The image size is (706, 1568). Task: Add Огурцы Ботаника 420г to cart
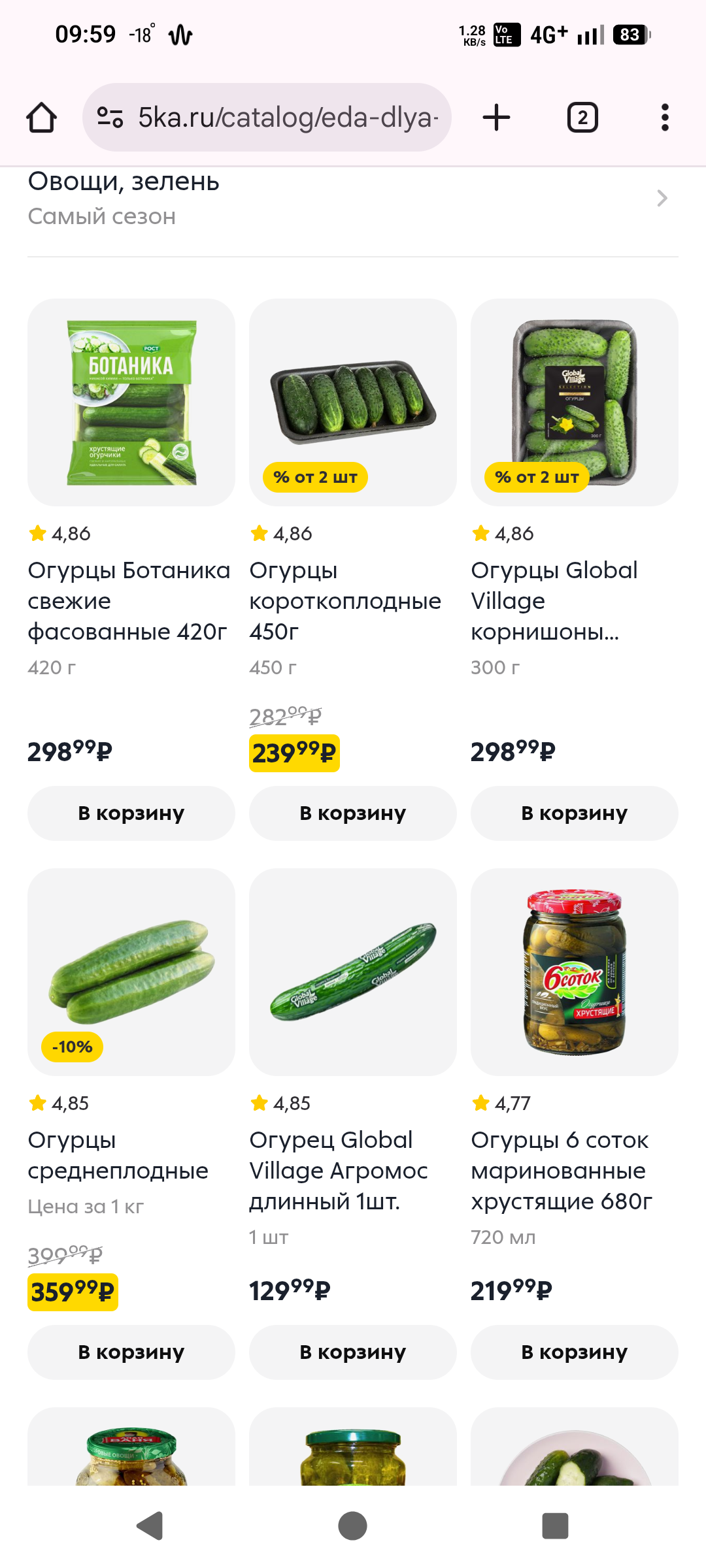tap(131, 813)
